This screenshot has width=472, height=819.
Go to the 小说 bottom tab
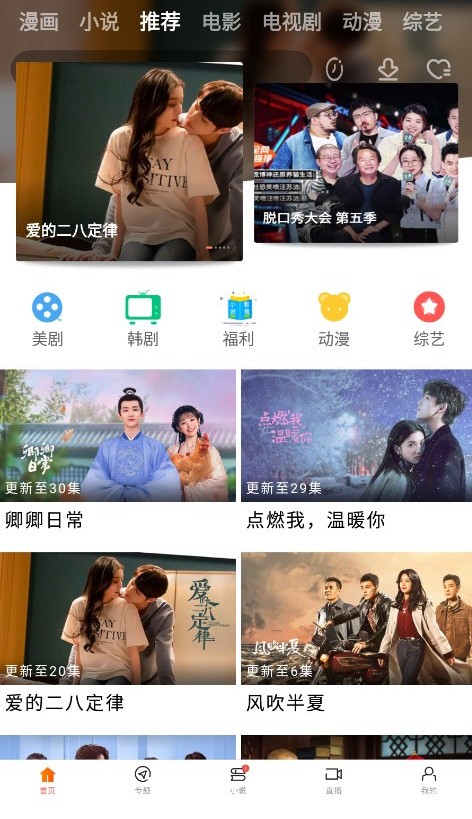click(x=238, y=780)
